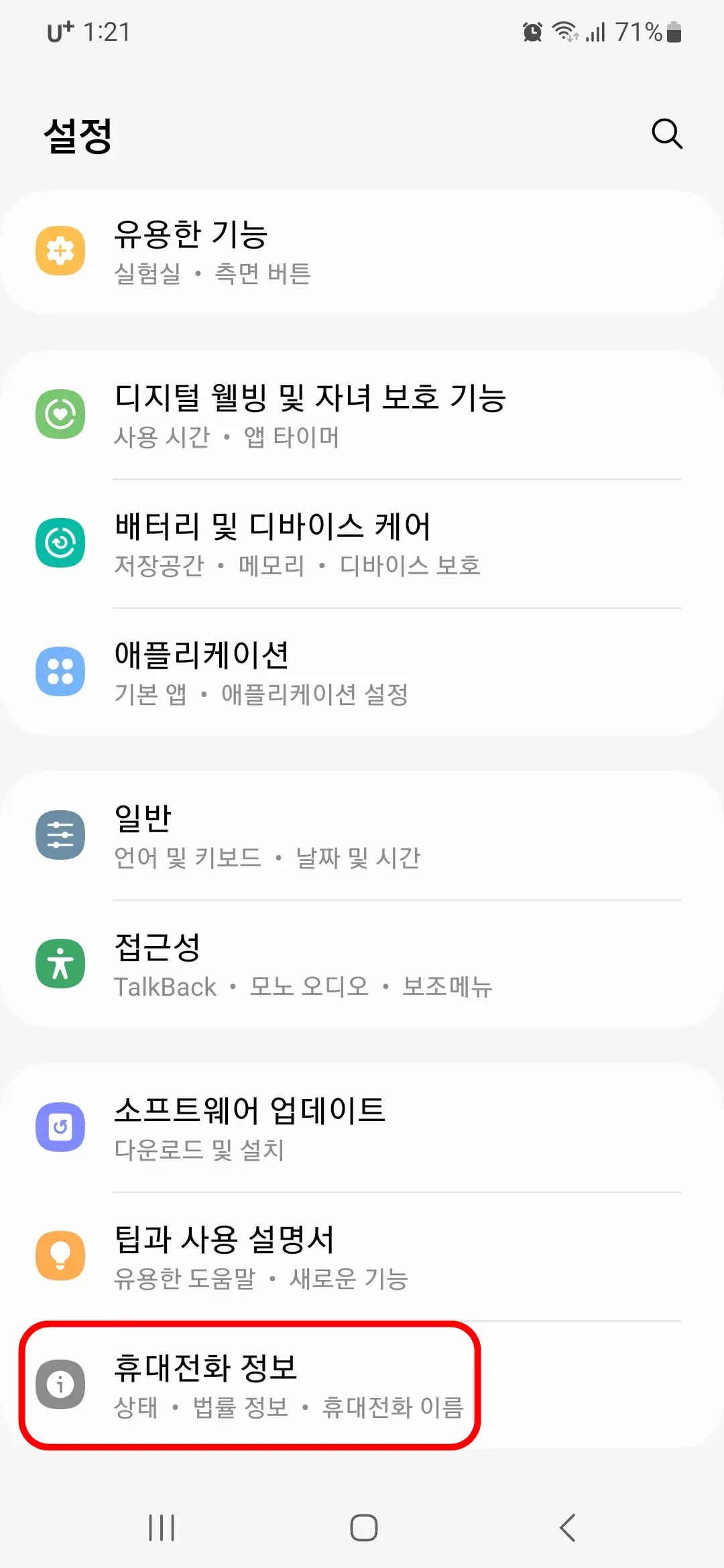This screenshot has width=724, height=1568.
Task: Select the blue 애플리케이션 grid icon
Action: [60, 672]
